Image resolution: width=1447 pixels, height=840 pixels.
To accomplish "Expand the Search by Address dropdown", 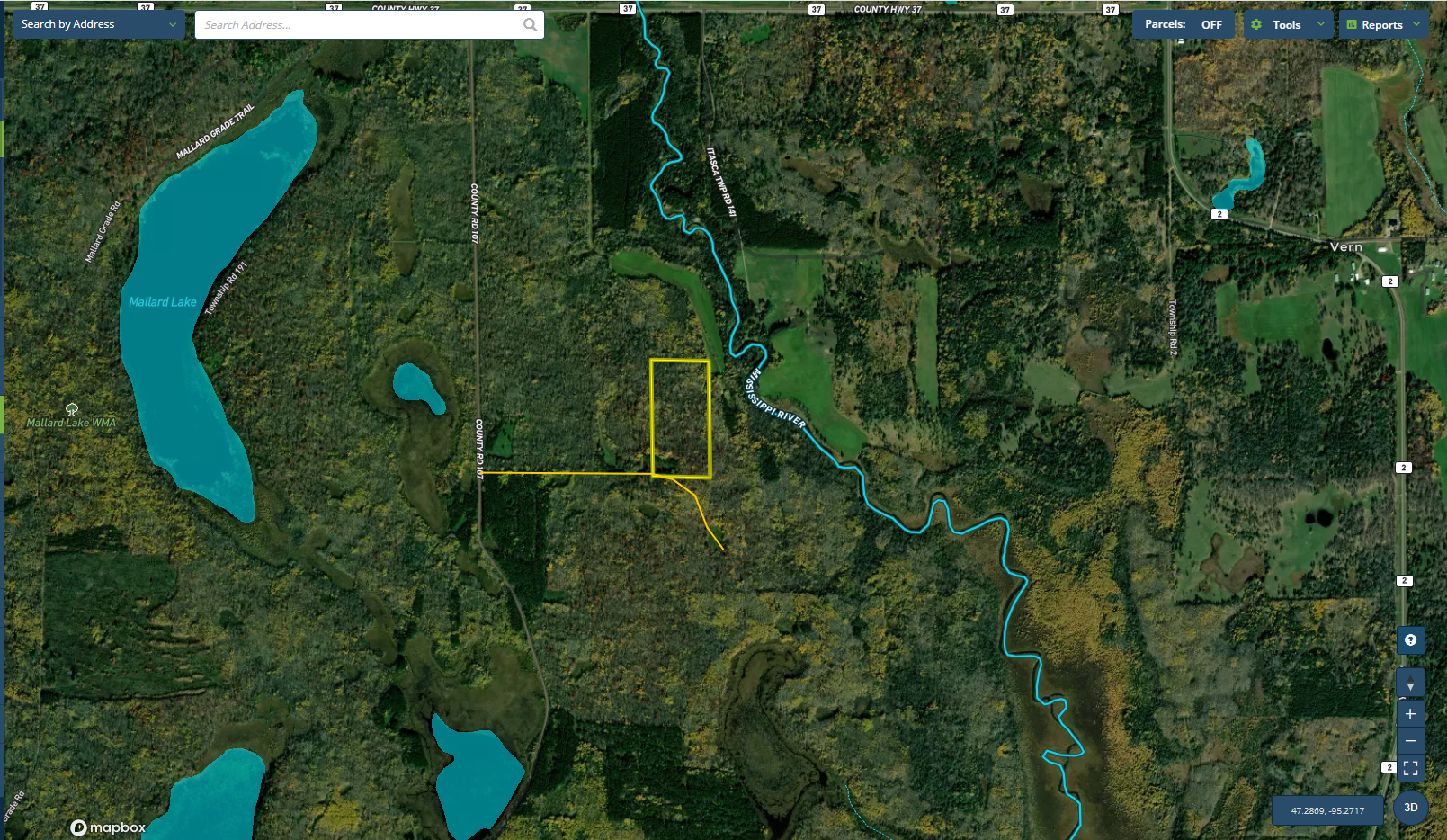I will click(99, 24).
